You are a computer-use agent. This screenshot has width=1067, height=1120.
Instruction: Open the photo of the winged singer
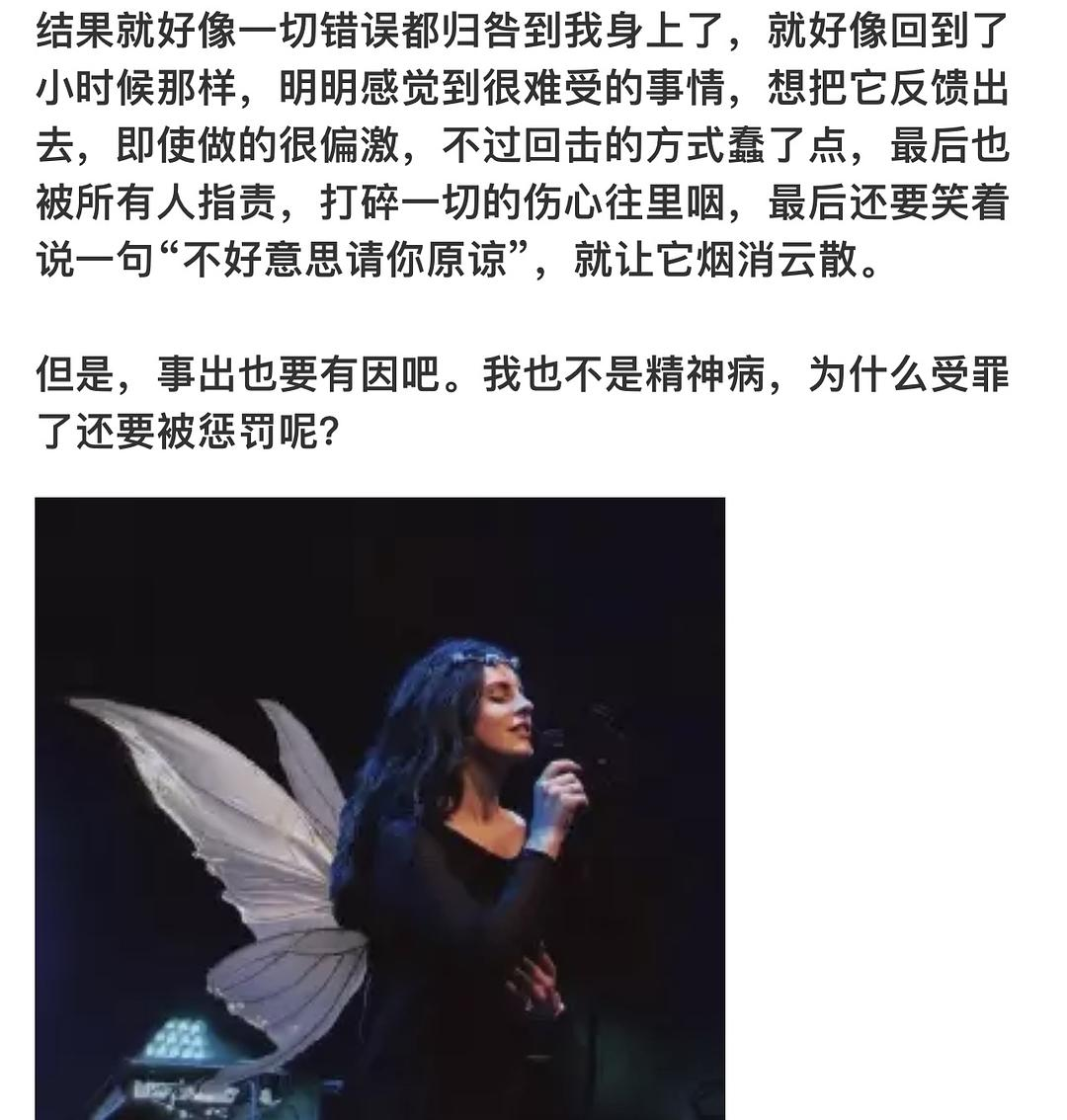(380, 808)
